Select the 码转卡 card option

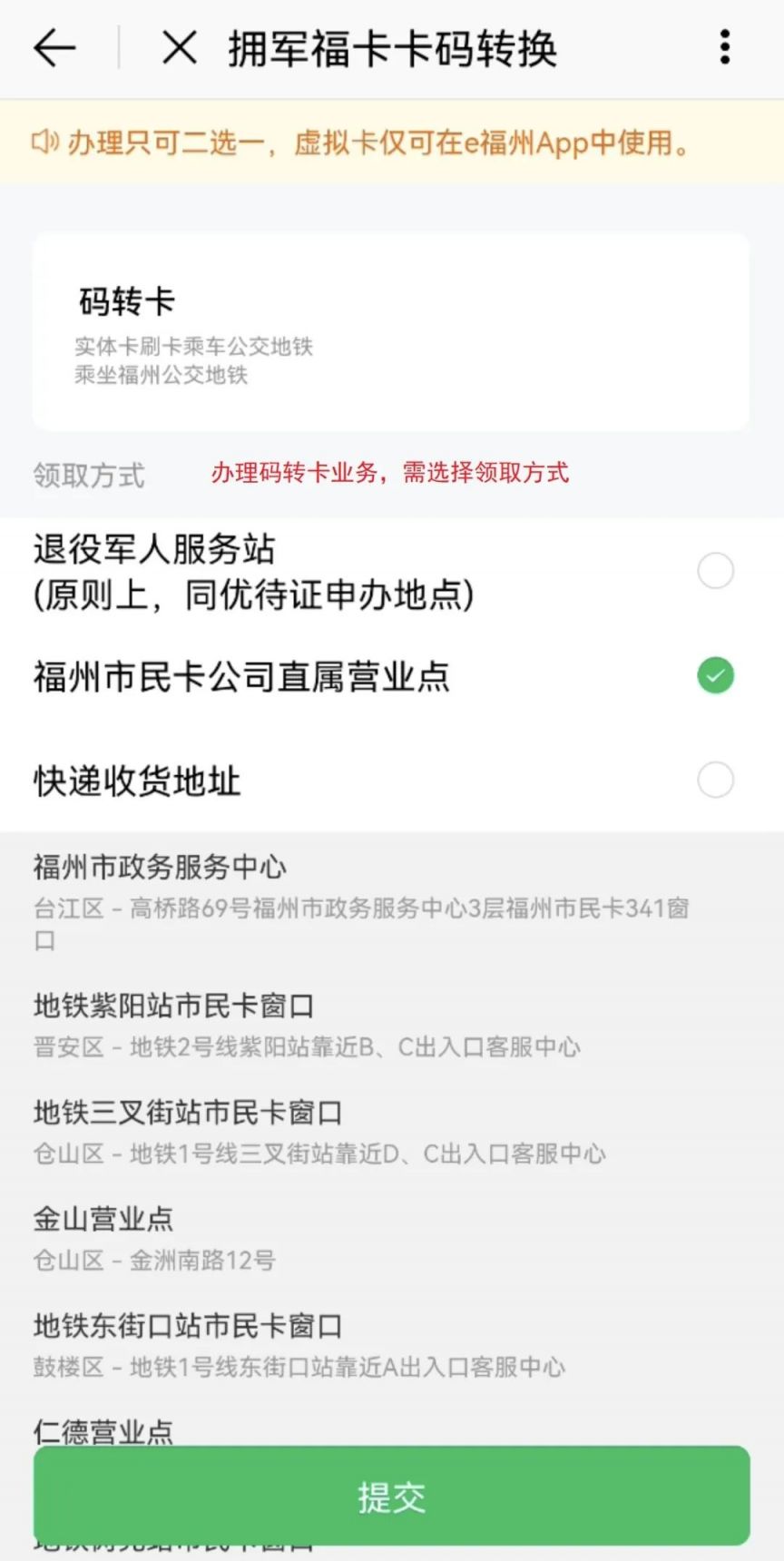tap(390, 332)
